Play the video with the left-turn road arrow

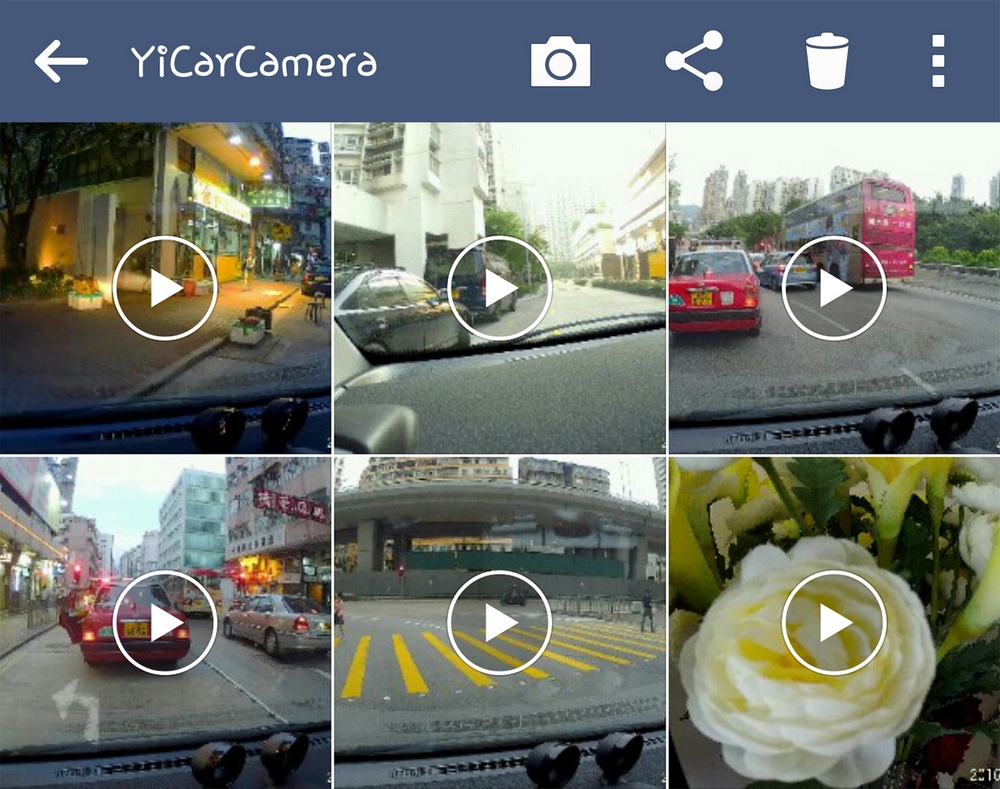point(165,623)
